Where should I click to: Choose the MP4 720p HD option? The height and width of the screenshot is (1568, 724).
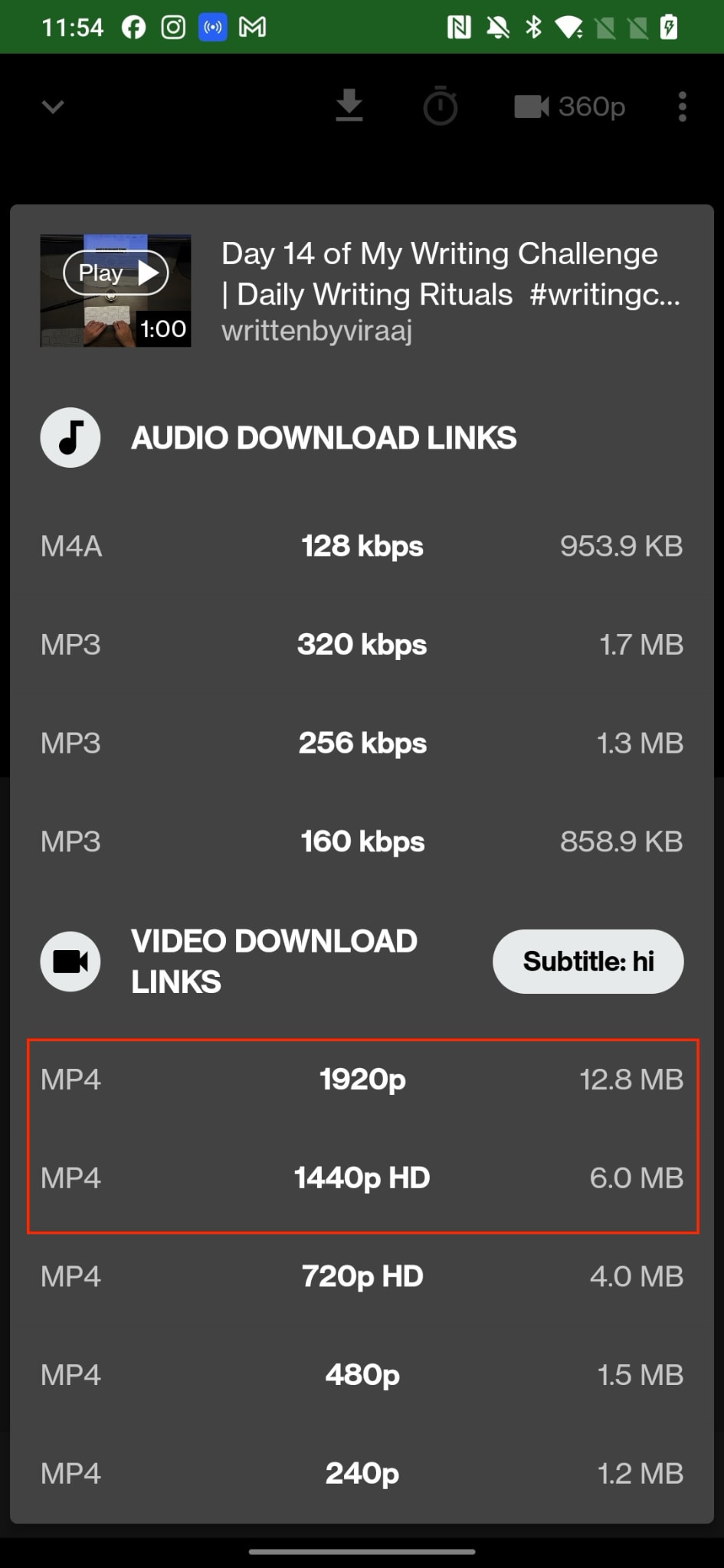click(x=362, y=1276)
